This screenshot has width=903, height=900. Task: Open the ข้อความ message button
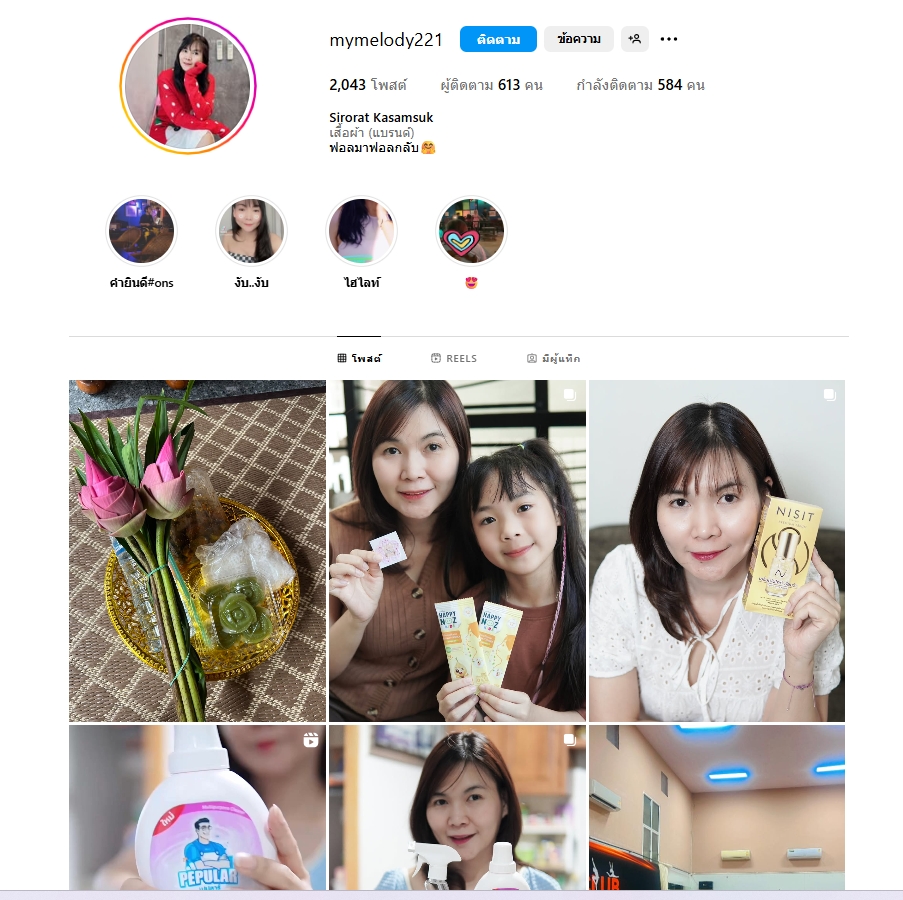[579, 39]
